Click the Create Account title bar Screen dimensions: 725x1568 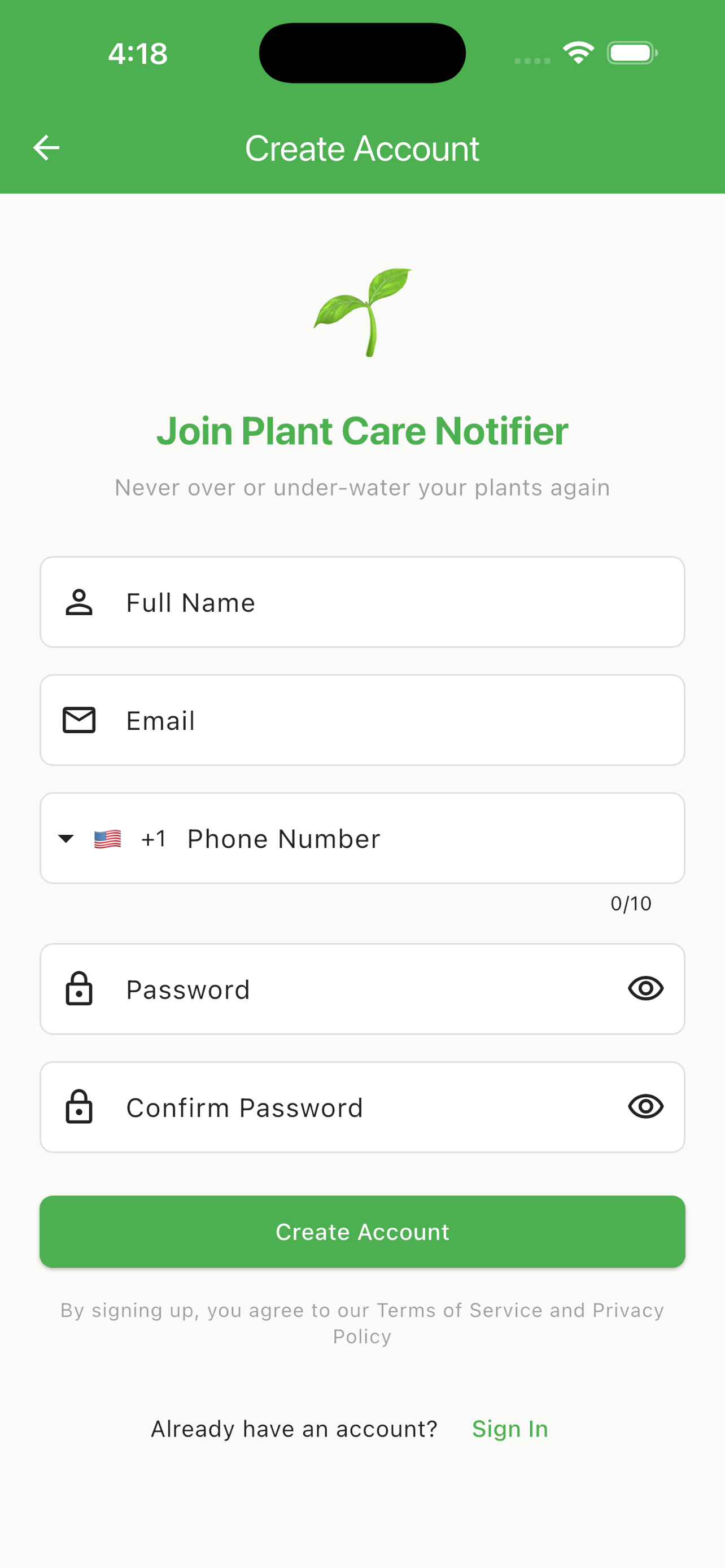362,147
